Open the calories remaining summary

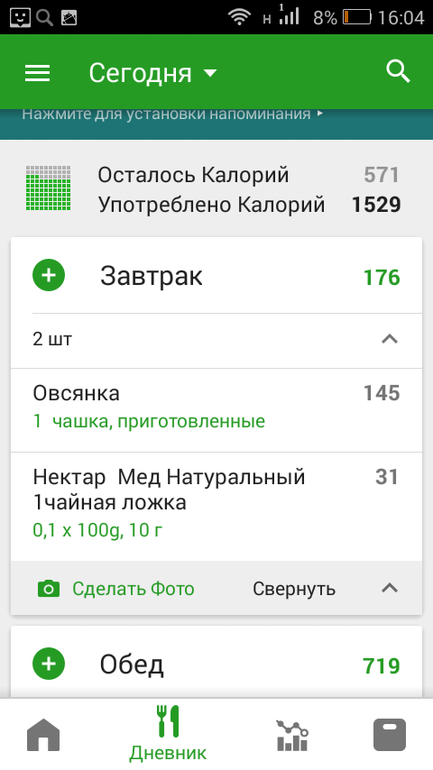[216, 190]
